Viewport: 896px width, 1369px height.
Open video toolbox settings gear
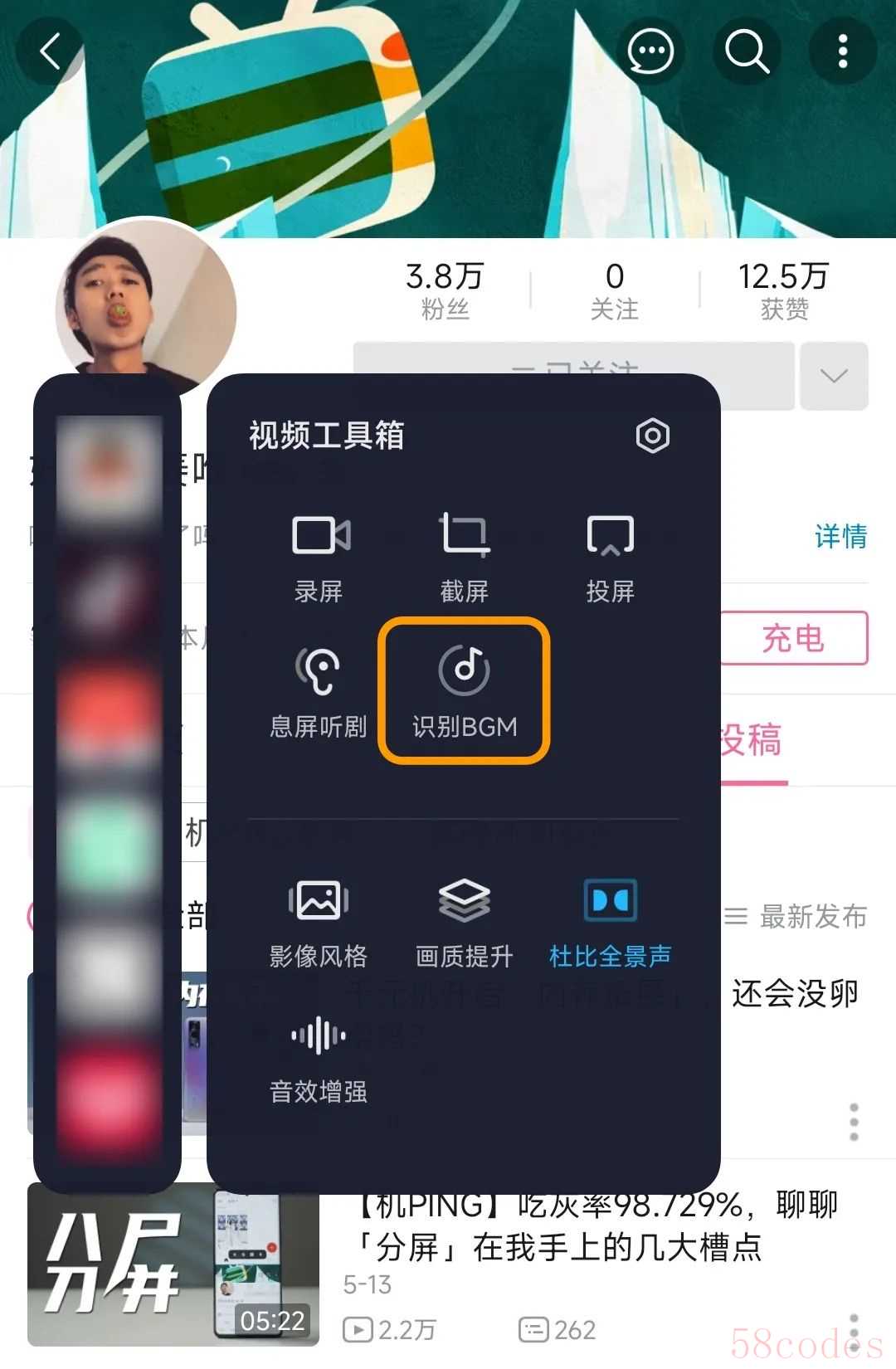[652, 436]
